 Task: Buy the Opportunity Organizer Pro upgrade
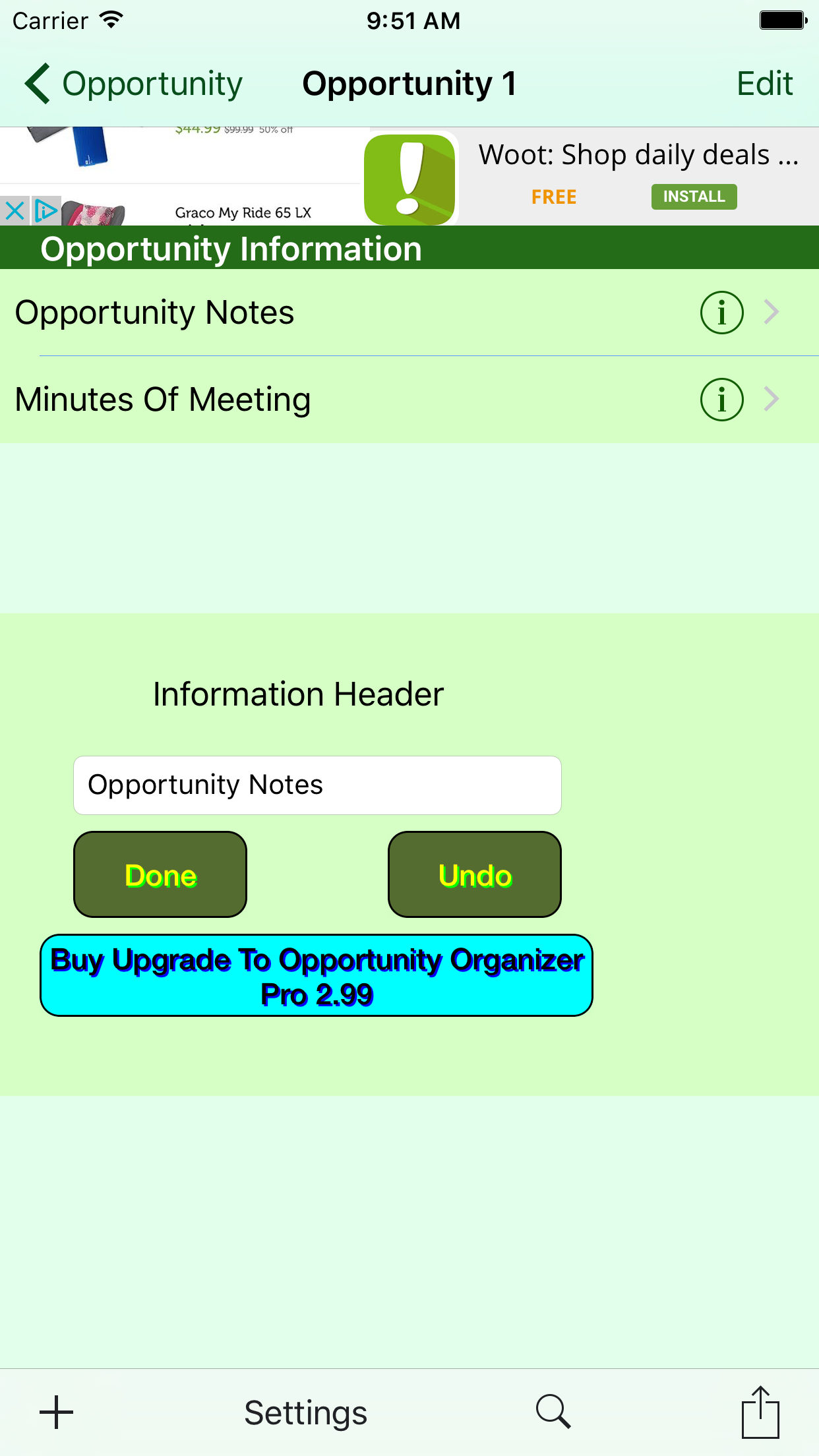(317, 975)
